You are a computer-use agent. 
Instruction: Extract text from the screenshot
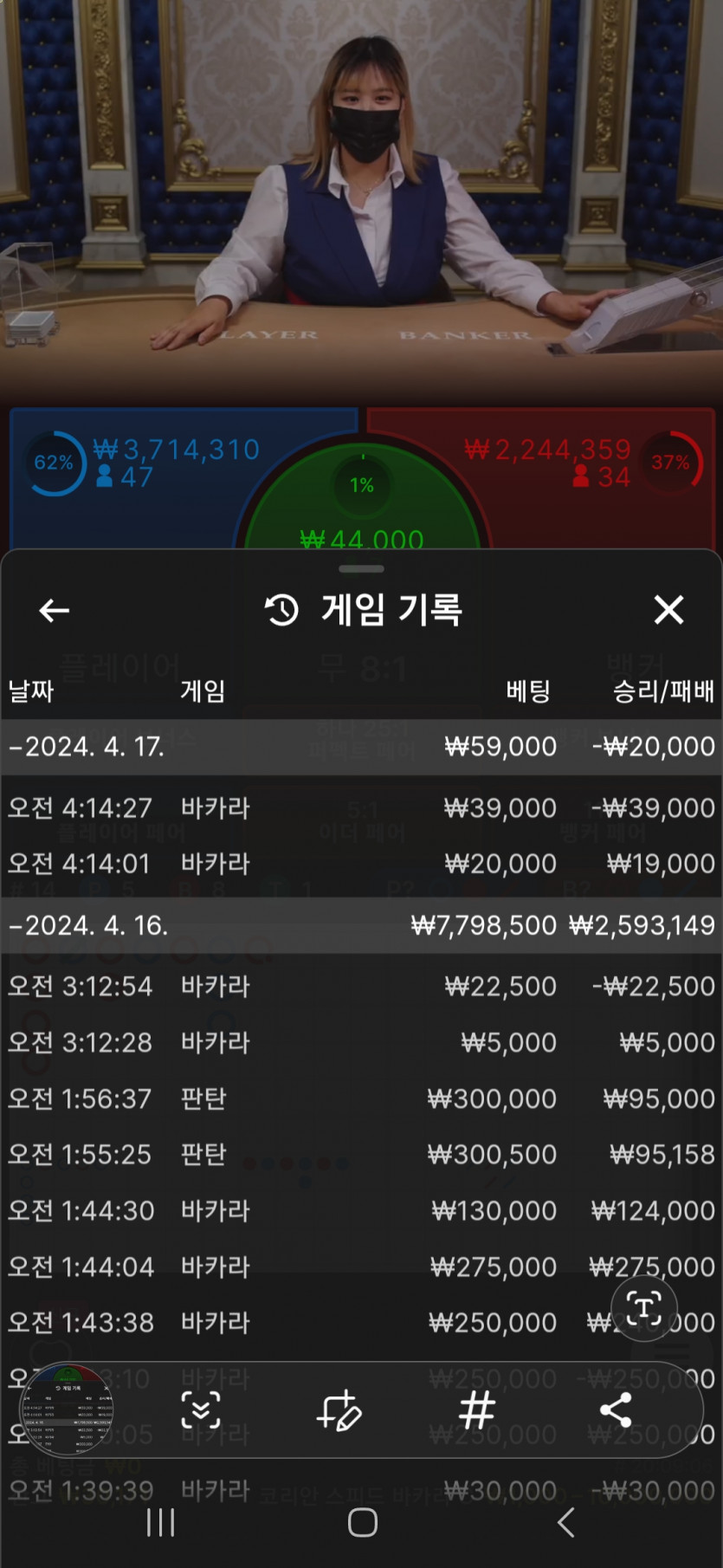(x=643, y=1308)
